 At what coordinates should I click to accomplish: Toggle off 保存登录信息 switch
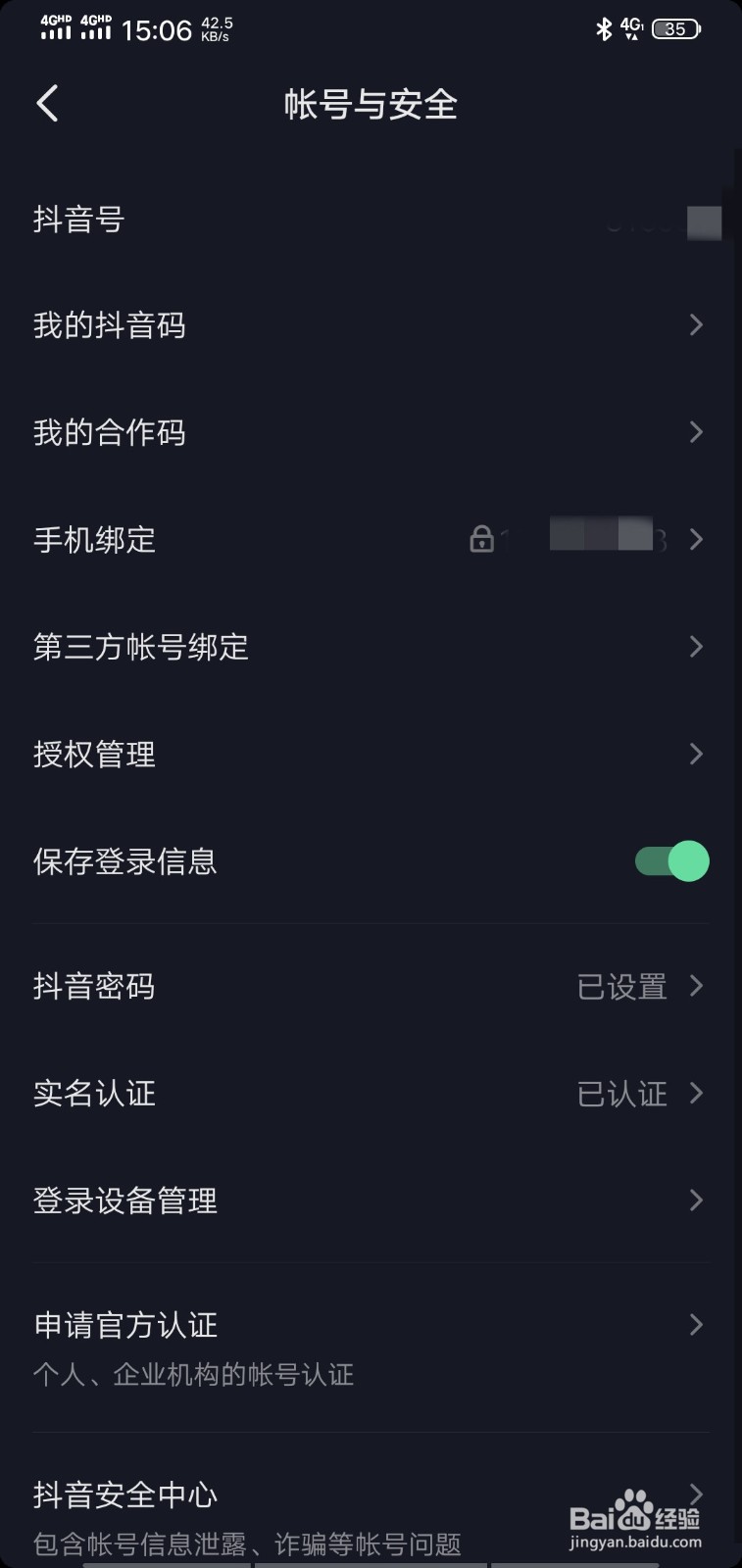pyautogui.click(x=671, y=861)
